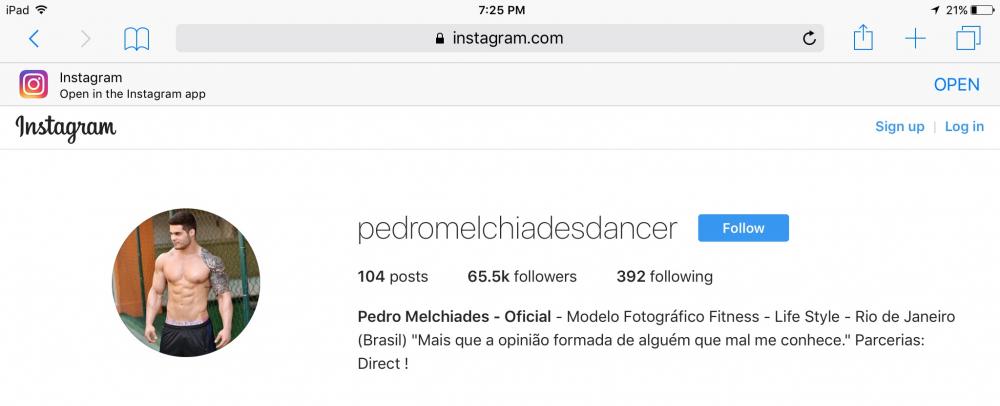
Task: Follow pedromelchiadesdancer
Action: pyautogui.click(x=743, y=228)
